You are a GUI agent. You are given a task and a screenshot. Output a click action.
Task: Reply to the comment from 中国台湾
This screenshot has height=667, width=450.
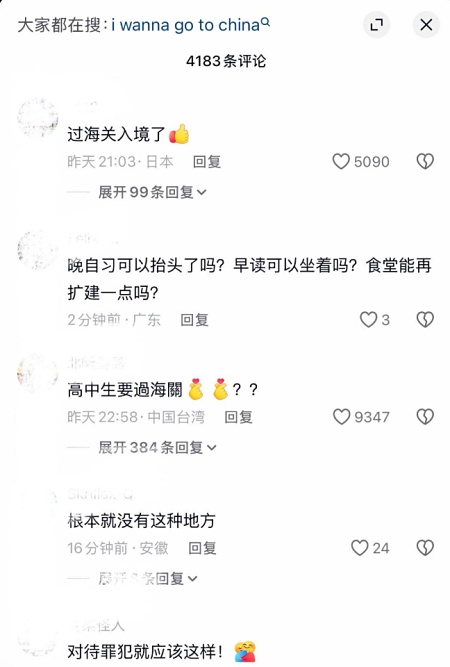[x=239, y=417]
